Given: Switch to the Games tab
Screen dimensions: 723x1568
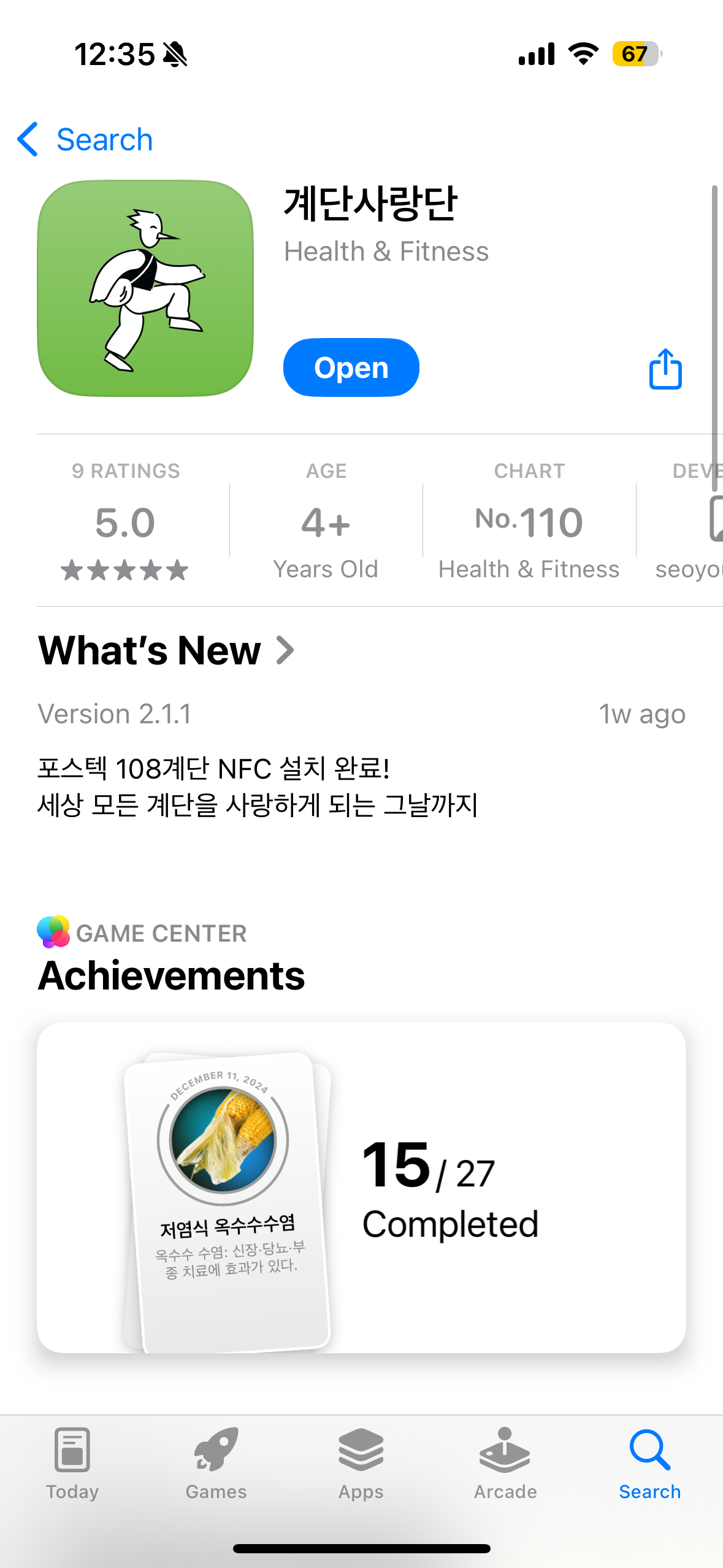Looking at the screenshot, I should click(216, 1463).
